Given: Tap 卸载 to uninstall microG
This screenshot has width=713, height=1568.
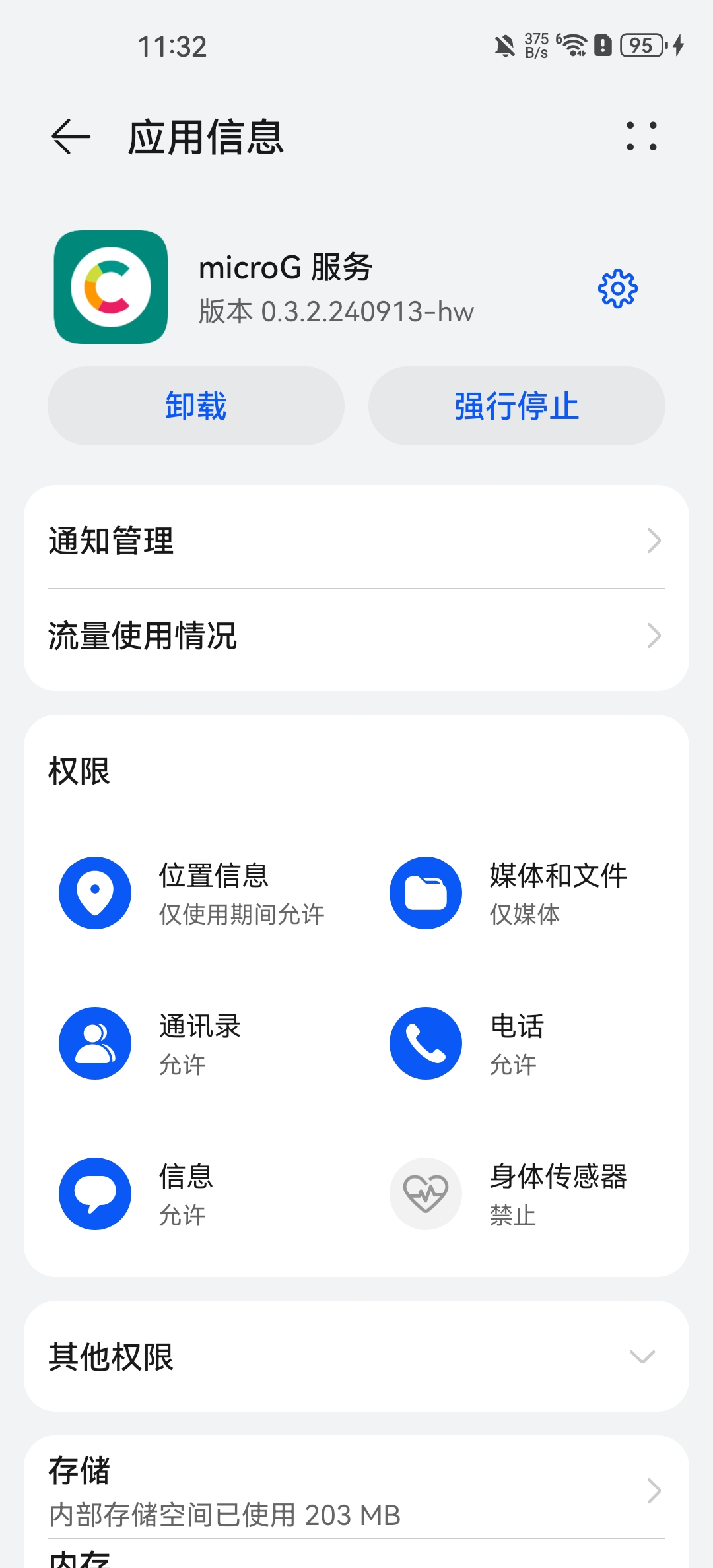Looking at the screenshot, I should pos(196,406).
